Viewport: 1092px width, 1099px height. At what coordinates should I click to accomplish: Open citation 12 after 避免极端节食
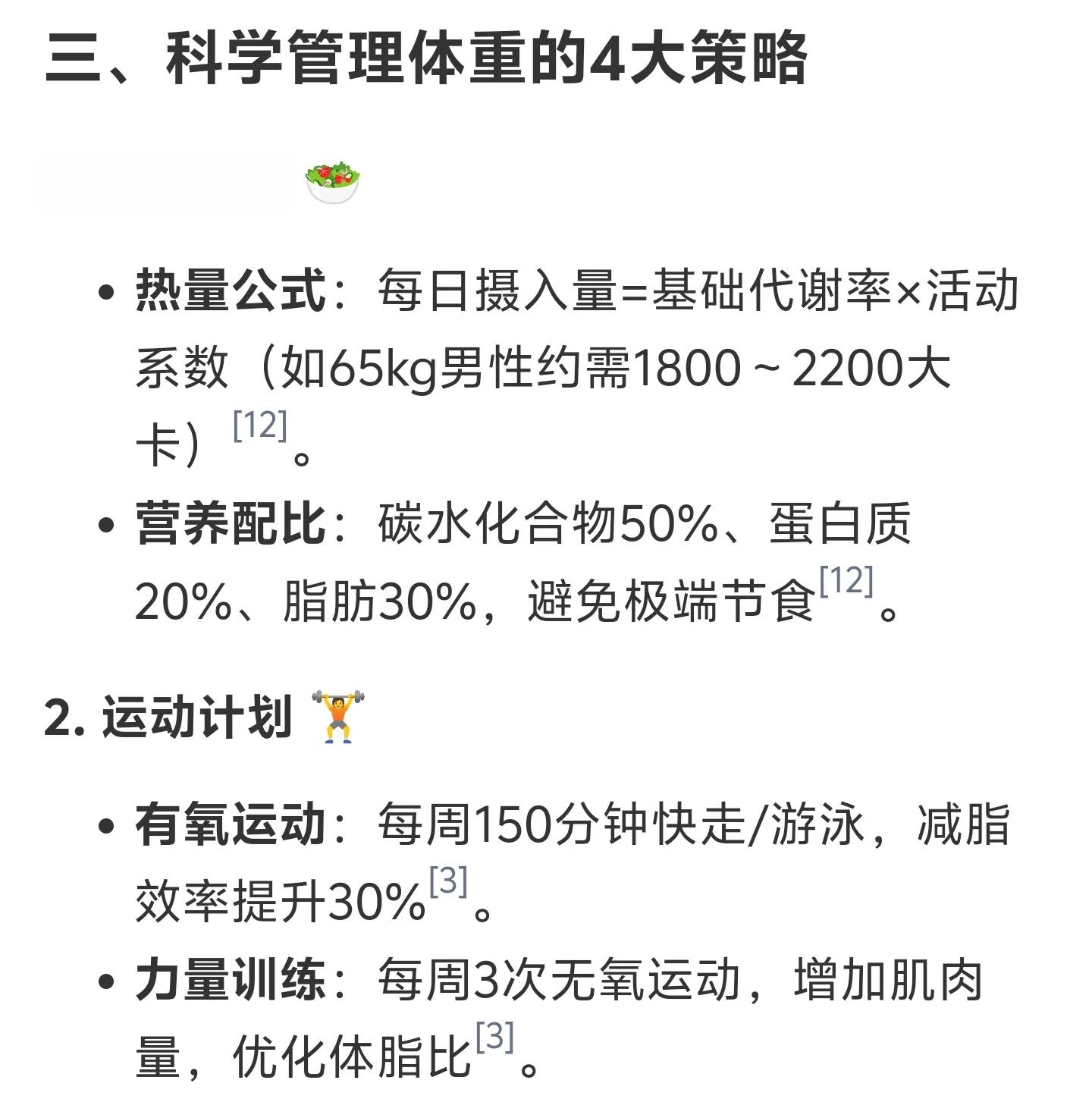[x=846, y=581]
